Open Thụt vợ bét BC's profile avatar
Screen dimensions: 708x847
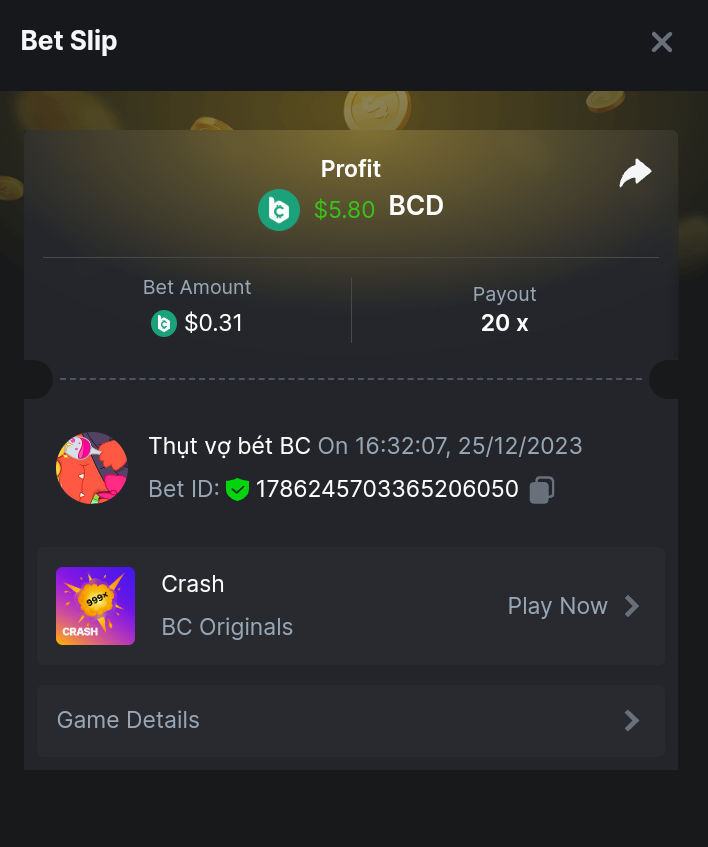click(92, 468)
